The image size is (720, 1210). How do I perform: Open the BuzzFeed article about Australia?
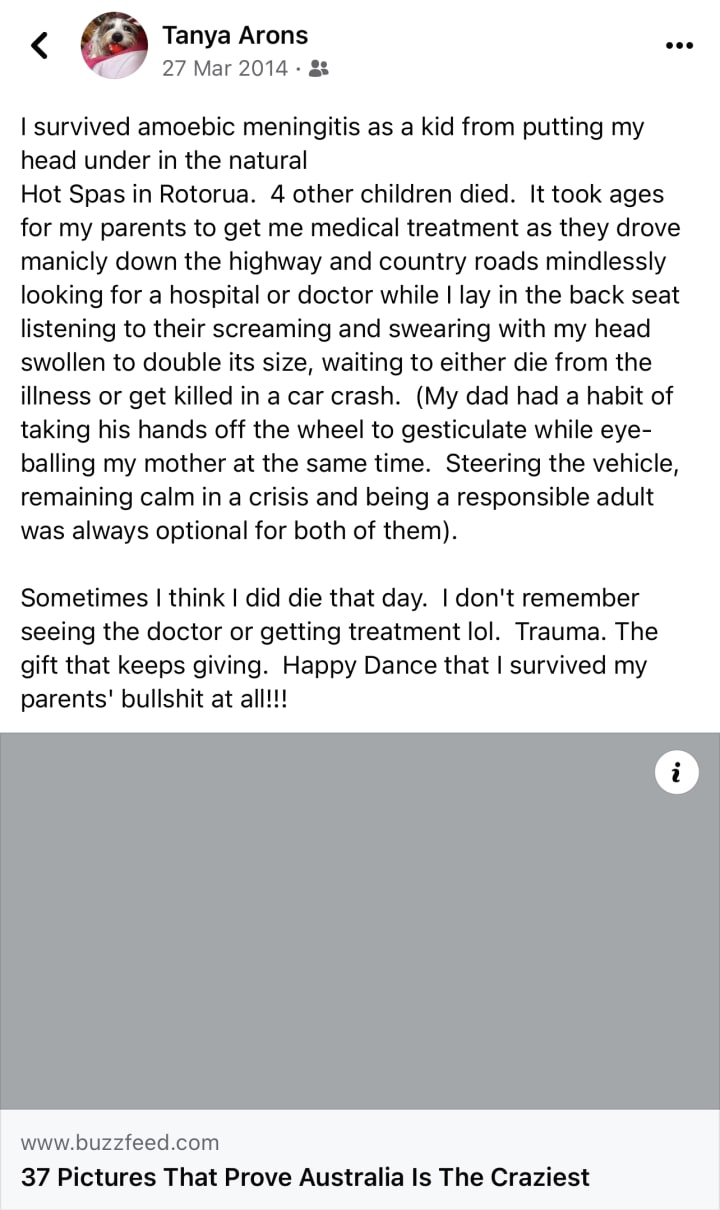305,1176
